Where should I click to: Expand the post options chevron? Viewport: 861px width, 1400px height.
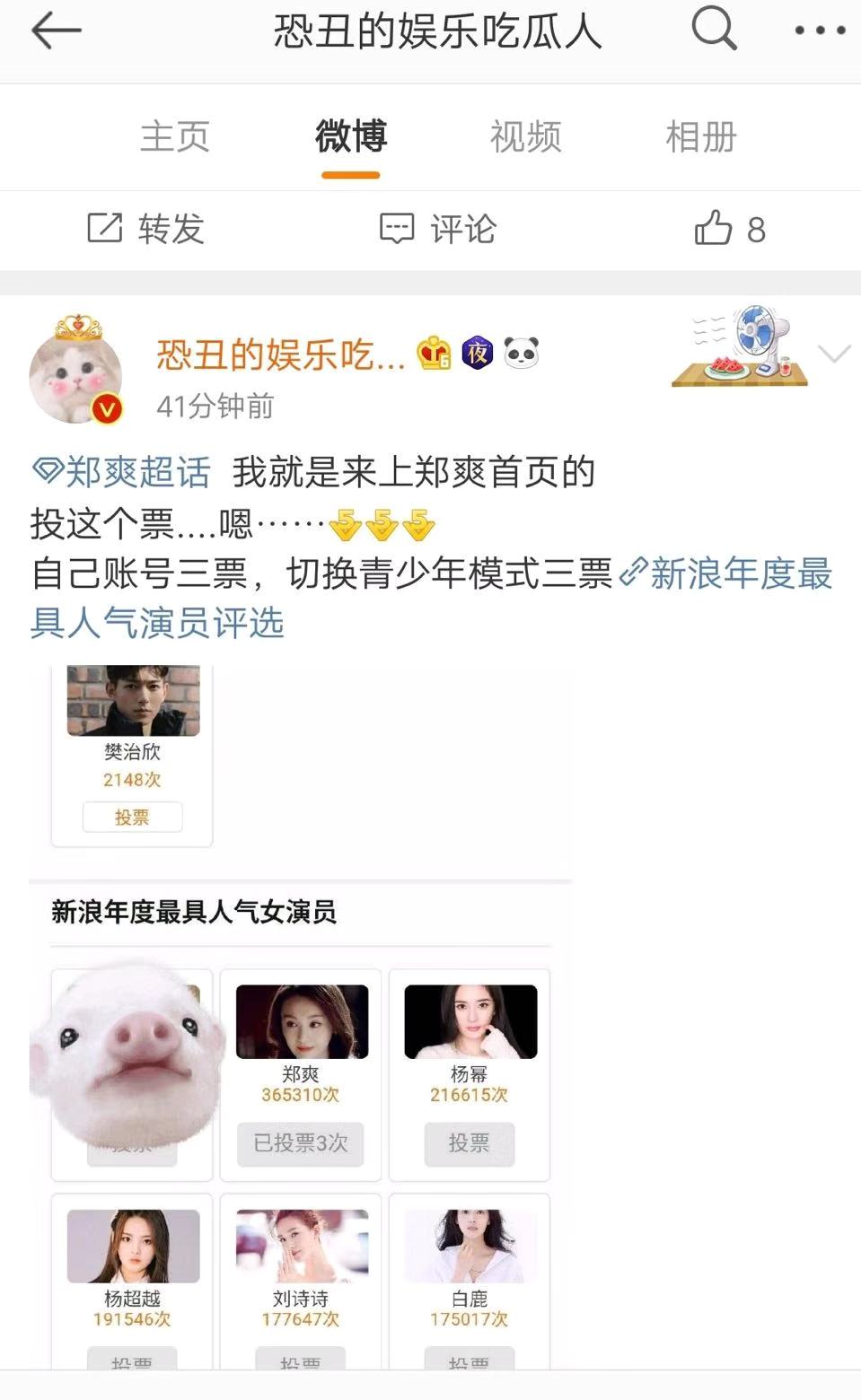tap(834, 354)
